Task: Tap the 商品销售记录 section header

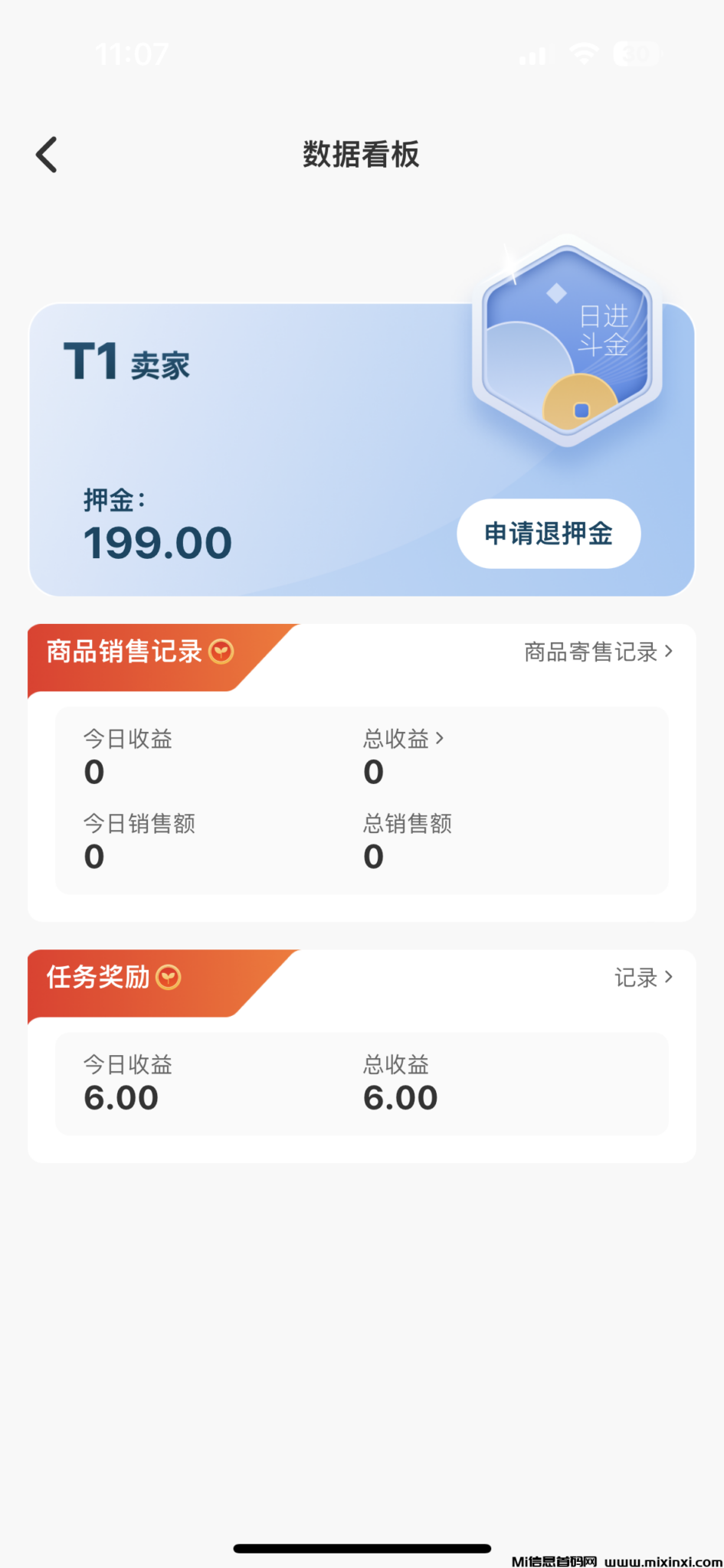Action: click(x=124, y=652)
